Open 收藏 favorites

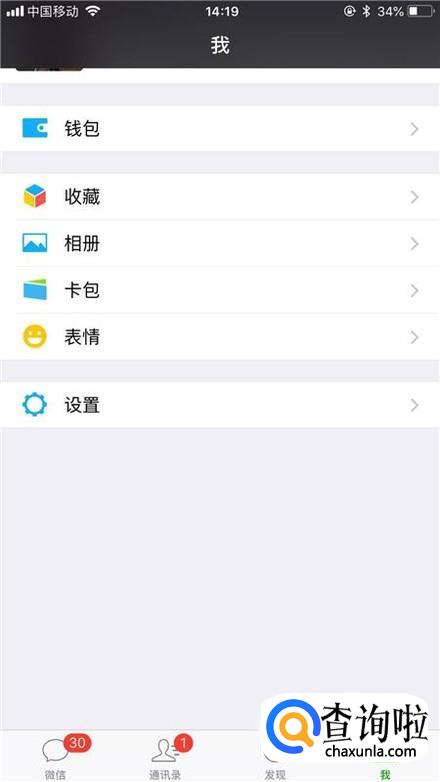pos(220,197)
